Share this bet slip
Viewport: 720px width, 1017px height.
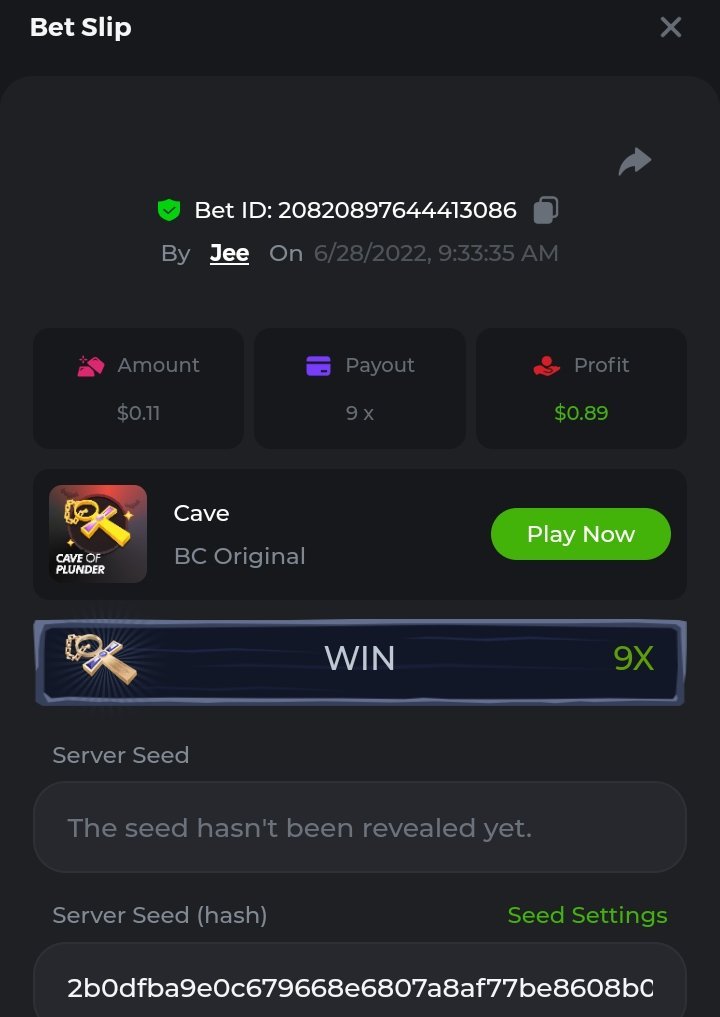click(x=634, y=161)
